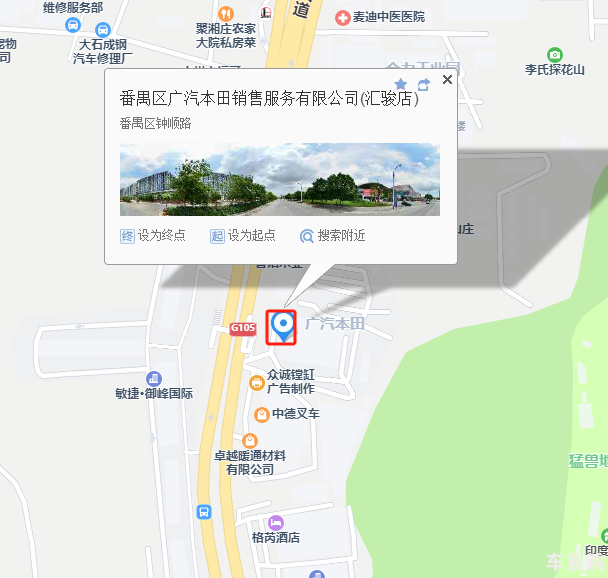Select the 众诚镗缸广告制作 marker

click(257, 382)
